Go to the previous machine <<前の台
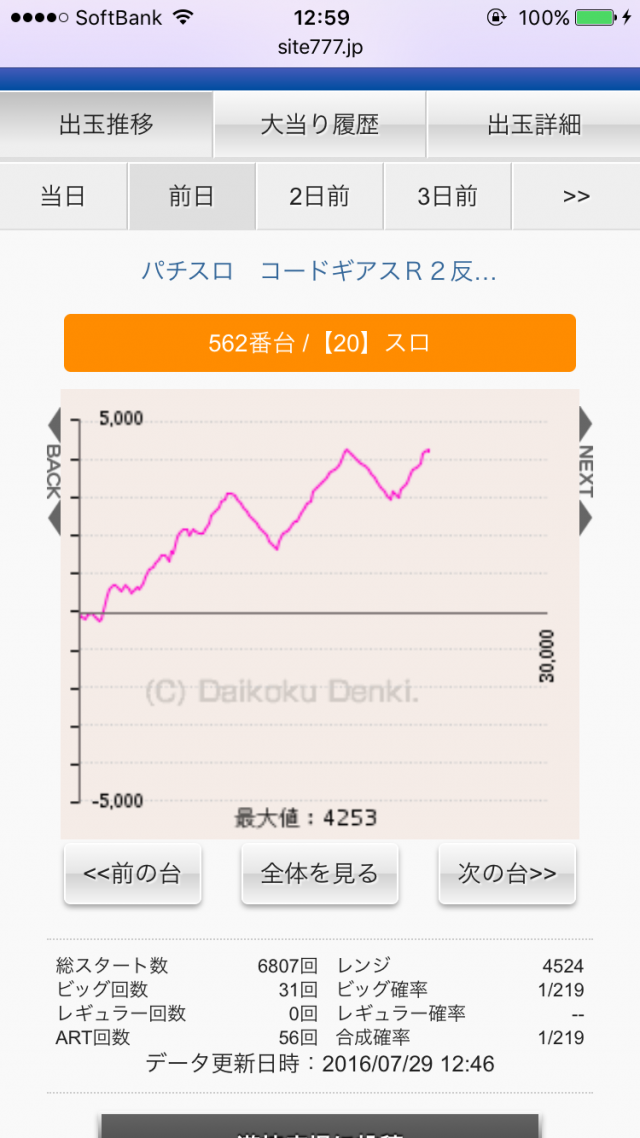 coord(132,873)
